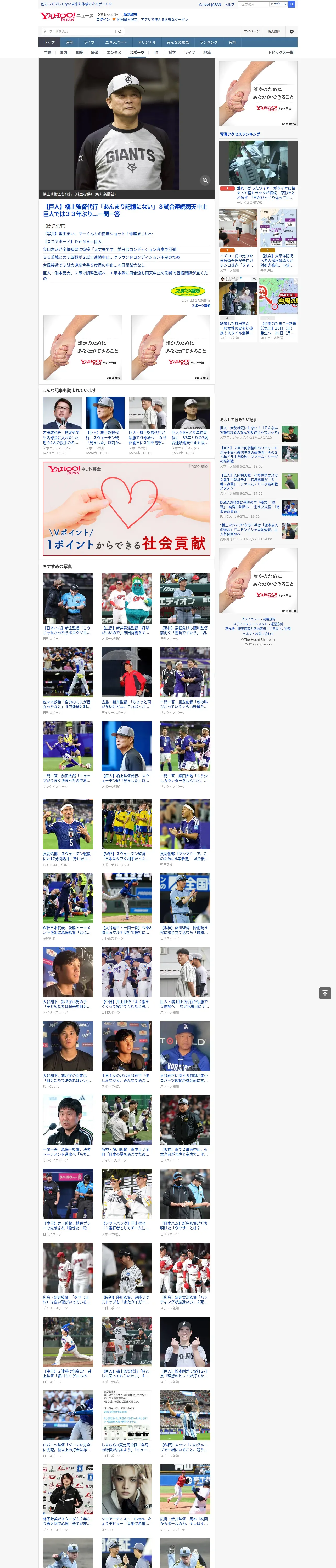Open the ヘルプ help link
The height and width of the screenshot is (1568, 336).
pyautogui.click(x=229, y=4)
